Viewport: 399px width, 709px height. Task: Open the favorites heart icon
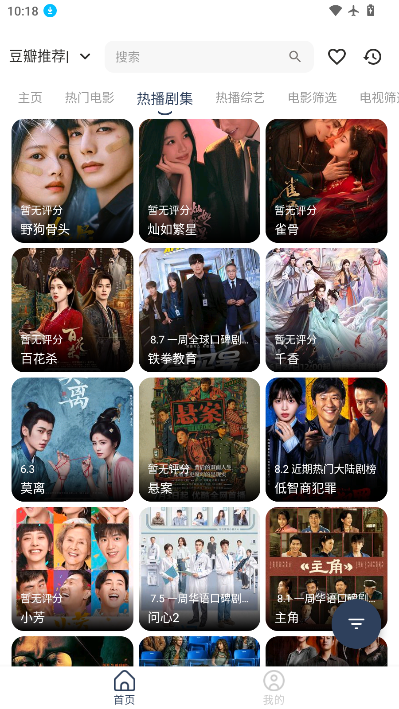tap(337, 57)
